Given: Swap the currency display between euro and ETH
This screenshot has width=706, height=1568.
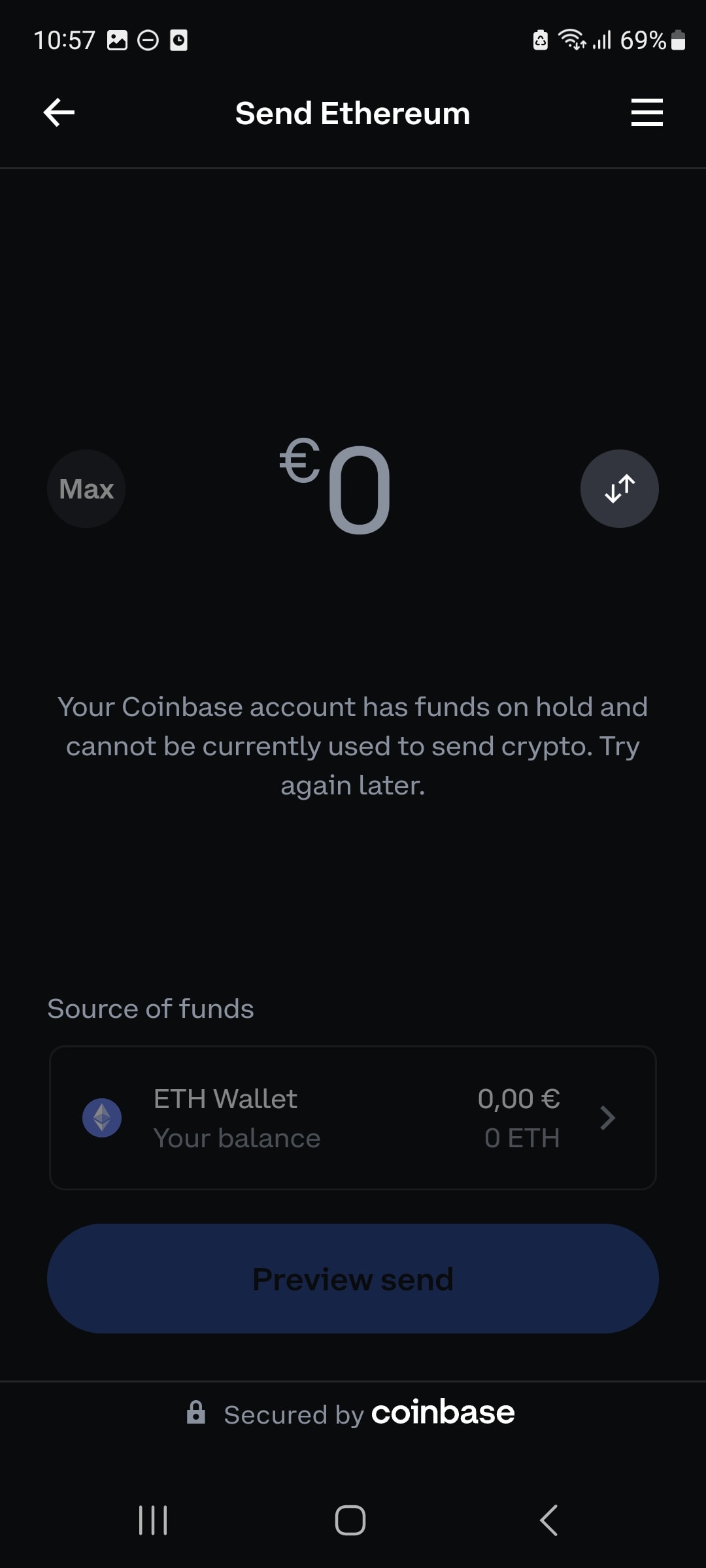Looking at the screenshot, I should click(x=619, y=489).
